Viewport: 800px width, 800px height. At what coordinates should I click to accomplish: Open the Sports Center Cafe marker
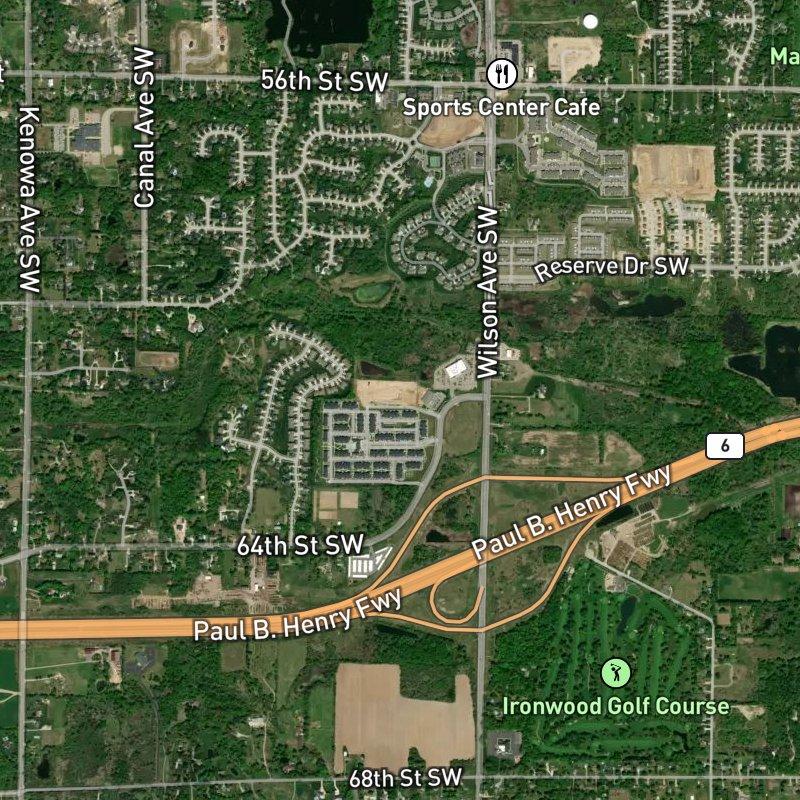point(500,74)
